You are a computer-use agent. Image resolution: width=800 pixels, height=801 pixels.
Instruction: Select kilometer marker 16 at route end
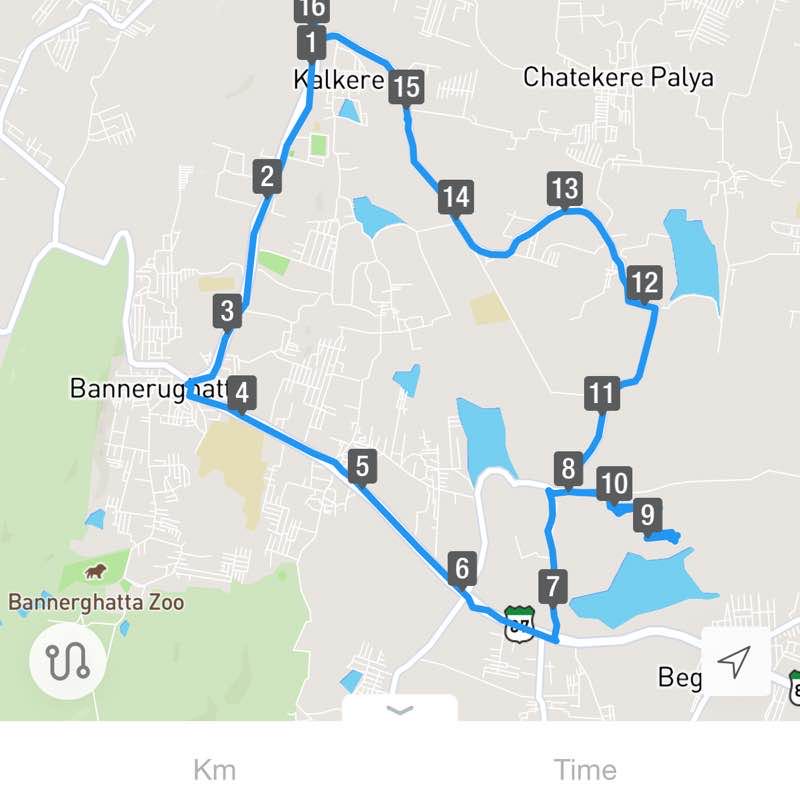313,8
